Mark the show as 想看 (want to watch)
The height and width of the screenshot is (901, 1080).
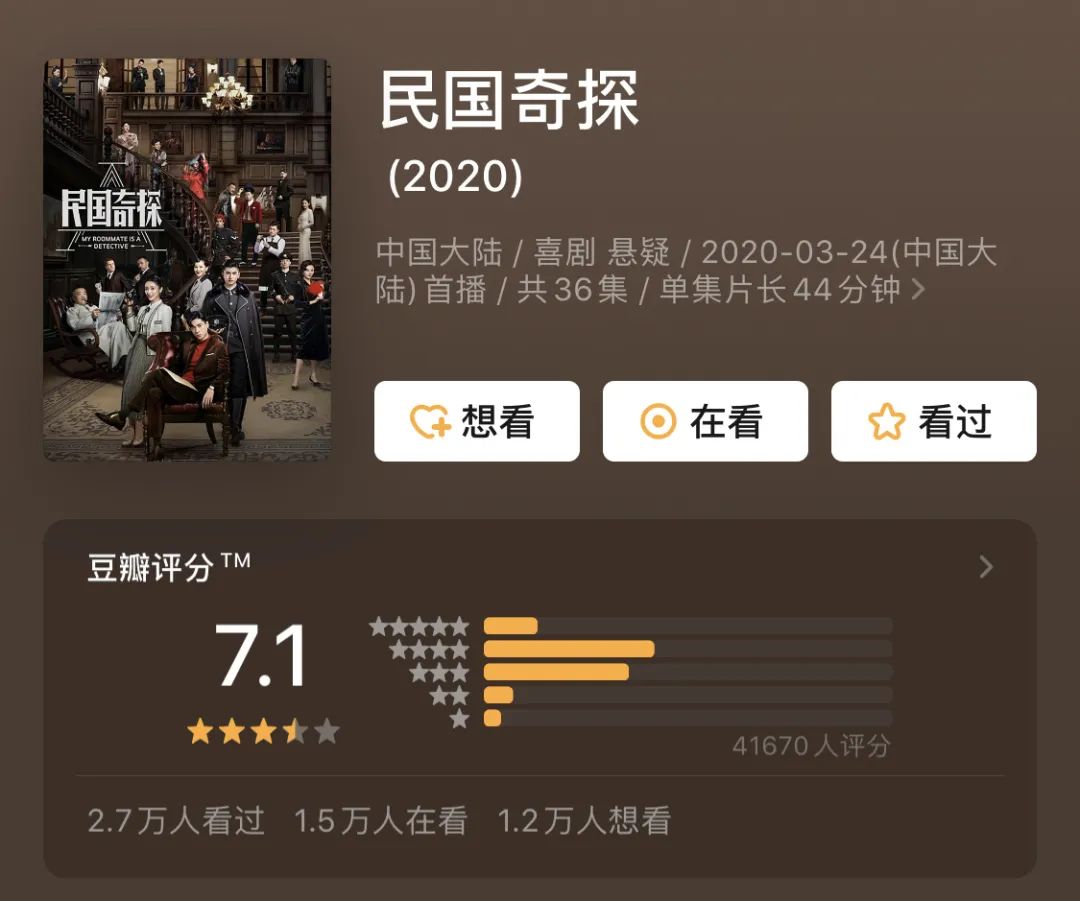477,422
